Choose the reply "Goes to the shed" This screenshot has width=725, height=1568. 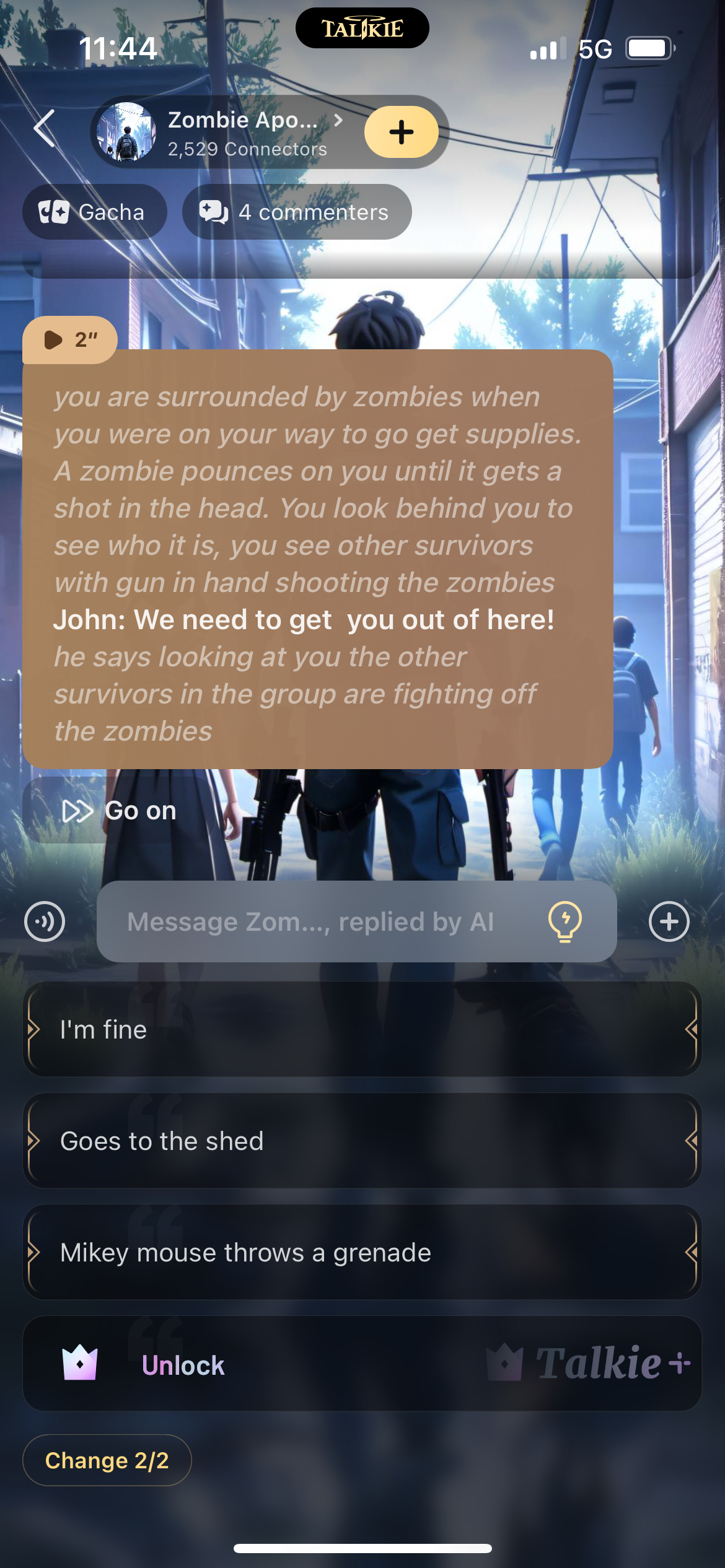362,1141
